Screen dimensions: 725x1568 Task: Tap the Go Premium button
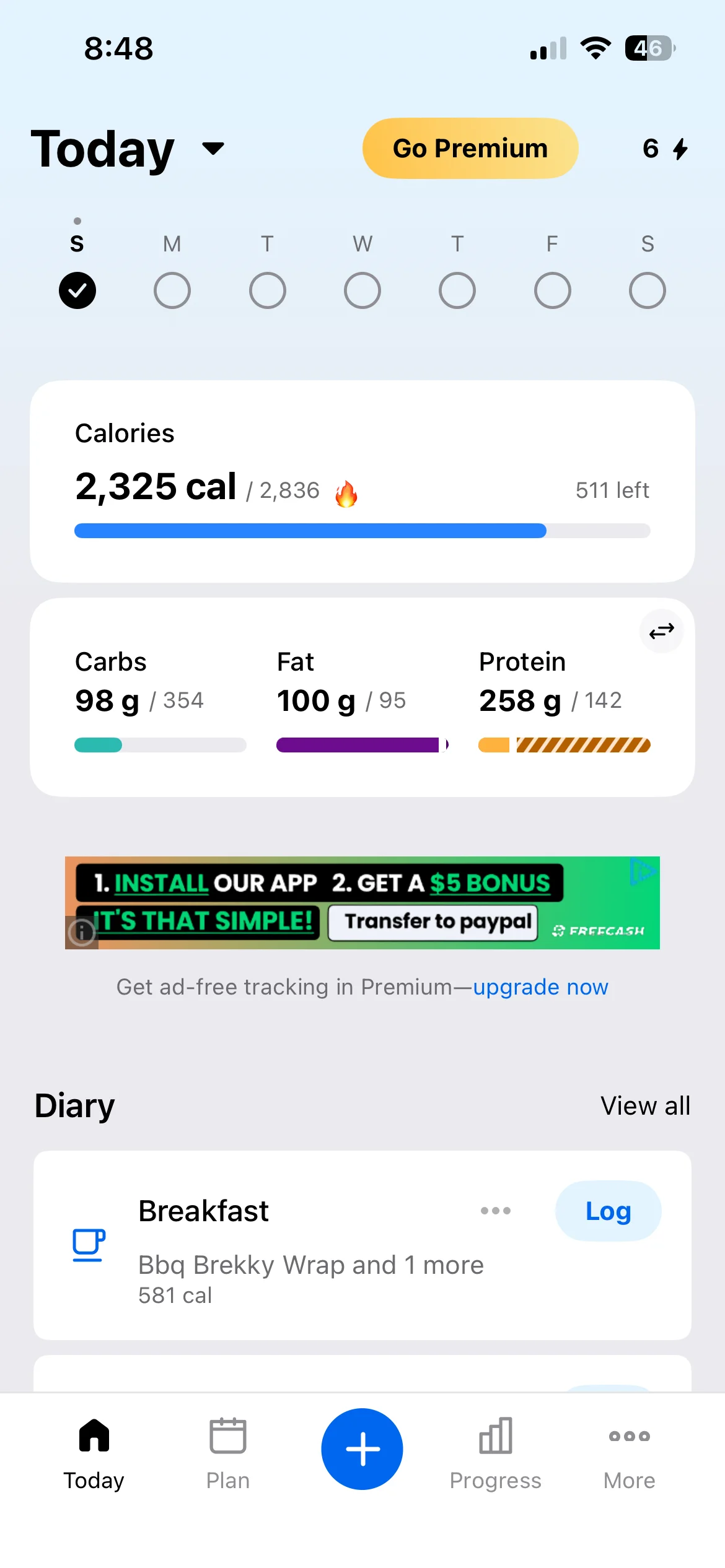pyautogui.click(x=470, y=149)
